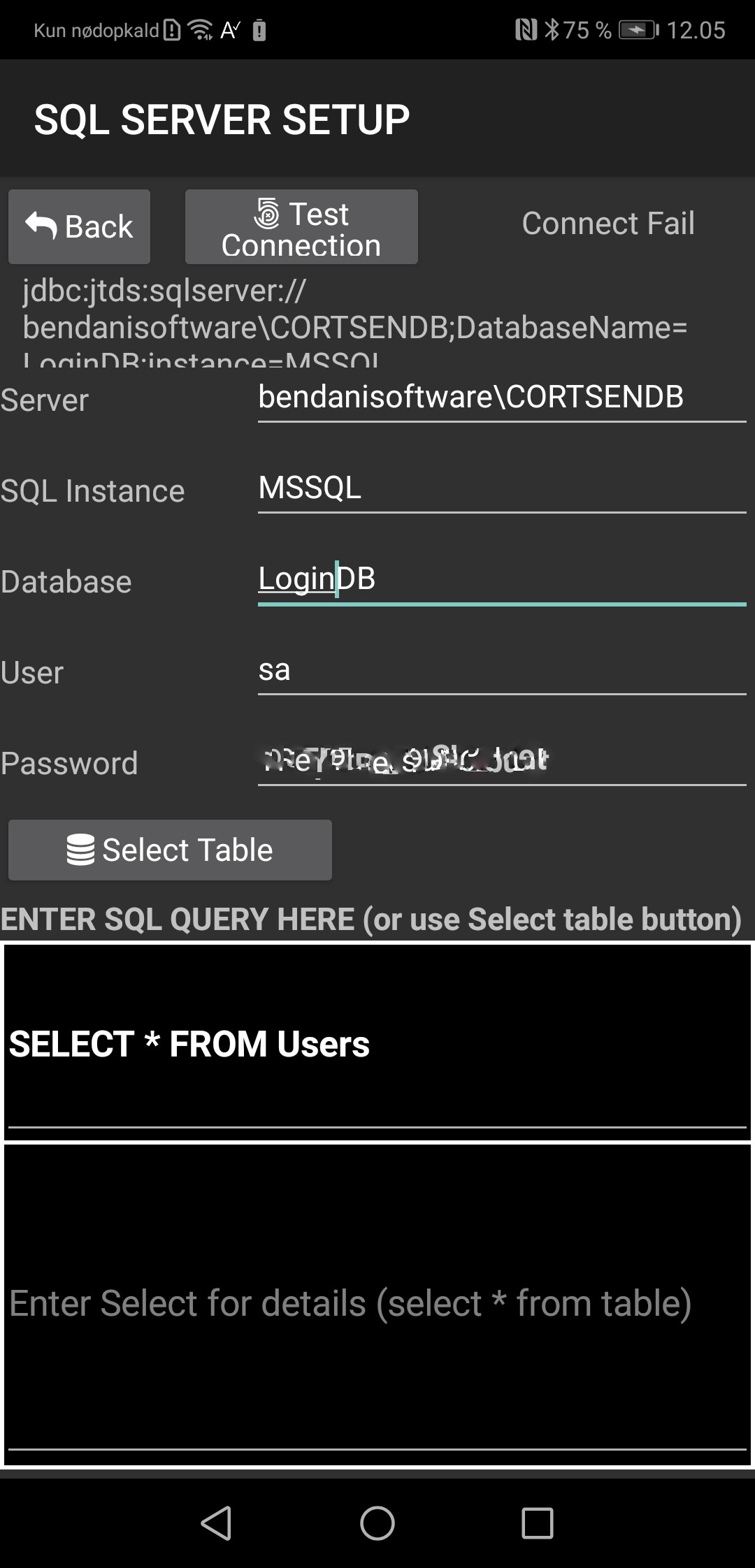Image resolution: width=755 pixels, height=1568 pixels.
Task: Open Select Table
Action: coord(170,850)
